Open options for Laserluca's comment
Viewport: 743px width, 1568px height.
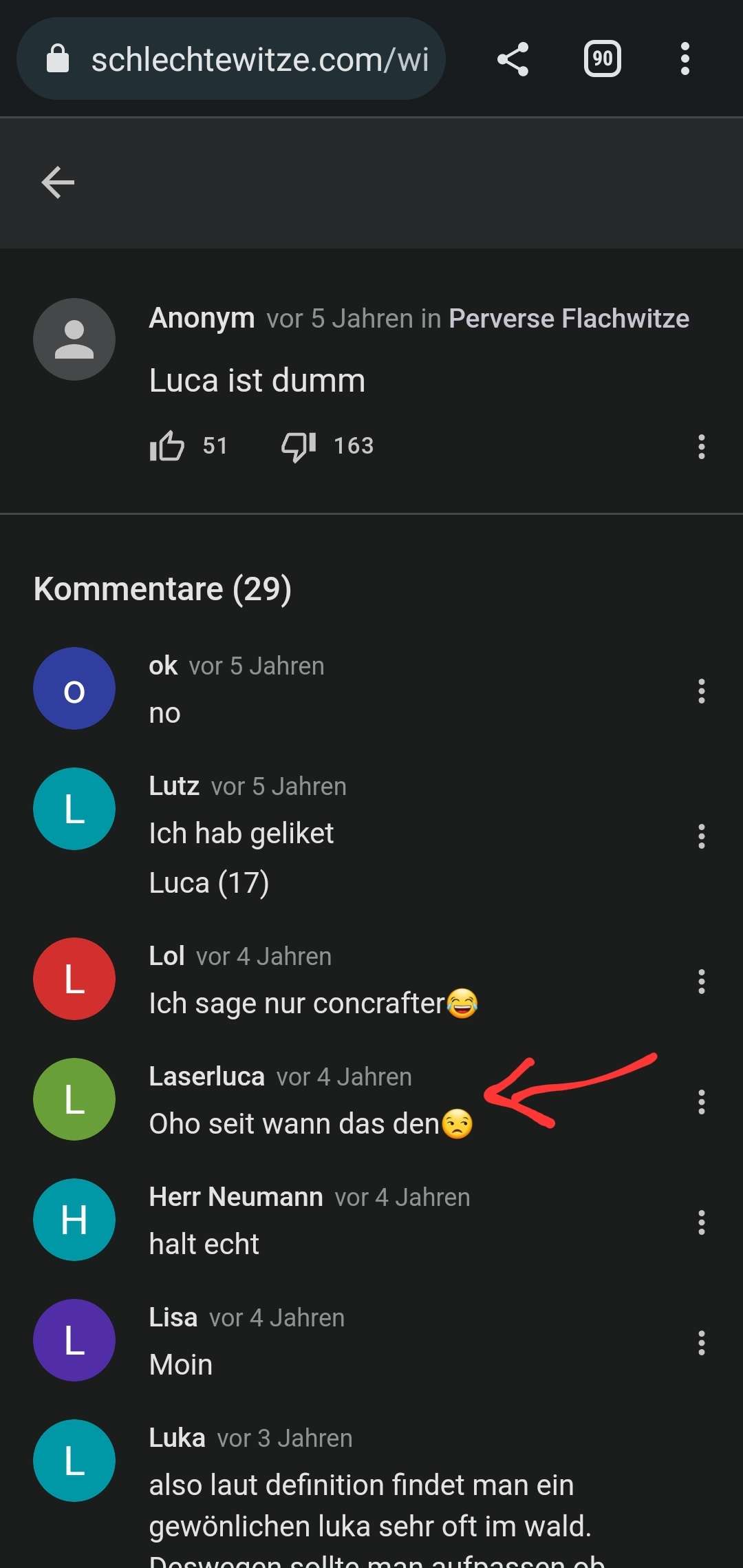tap(701, 1102)
